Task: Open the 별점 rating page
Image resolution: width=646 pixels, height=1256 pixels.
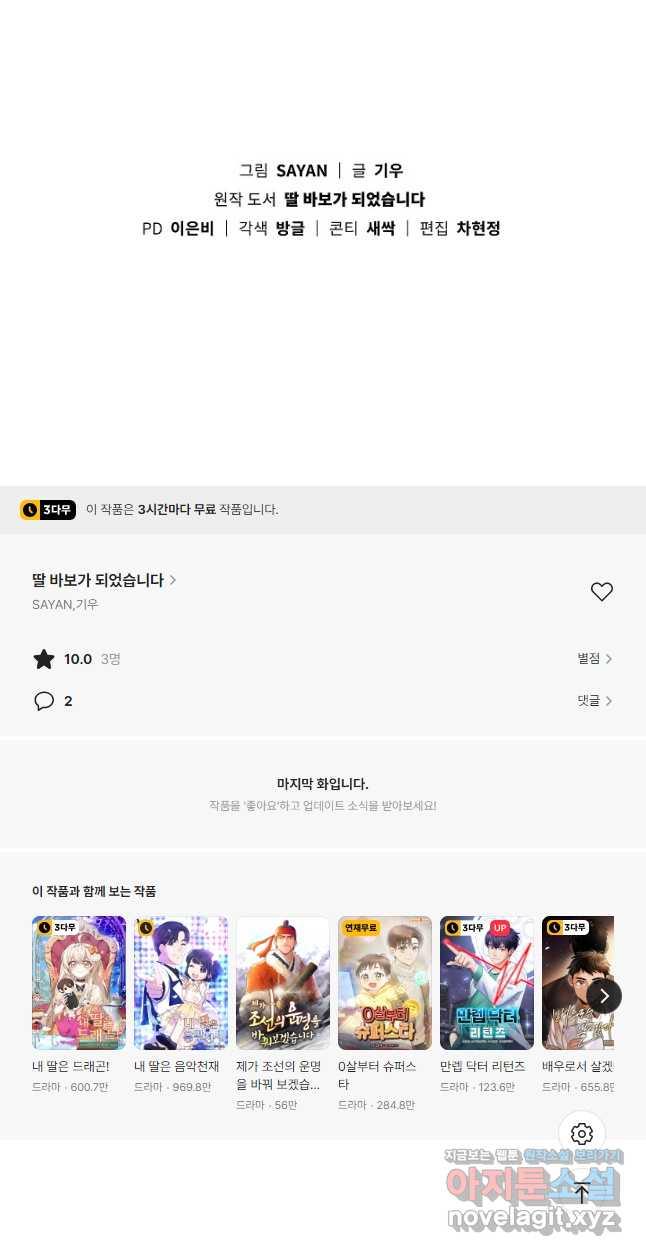Action: pos(594,659)
